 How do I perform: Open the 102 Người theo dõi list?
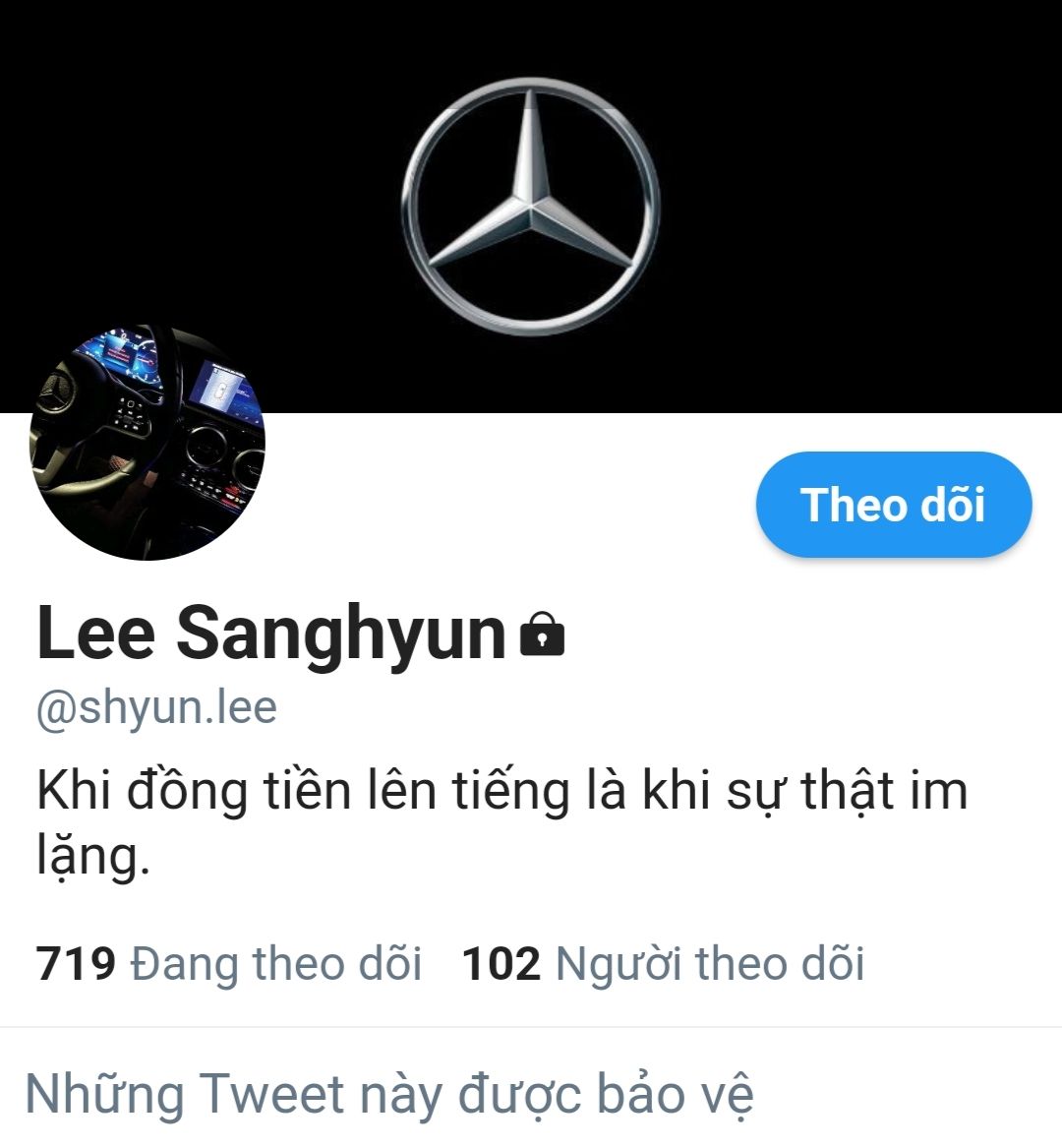pyautogui.click(x=663, y=963)
